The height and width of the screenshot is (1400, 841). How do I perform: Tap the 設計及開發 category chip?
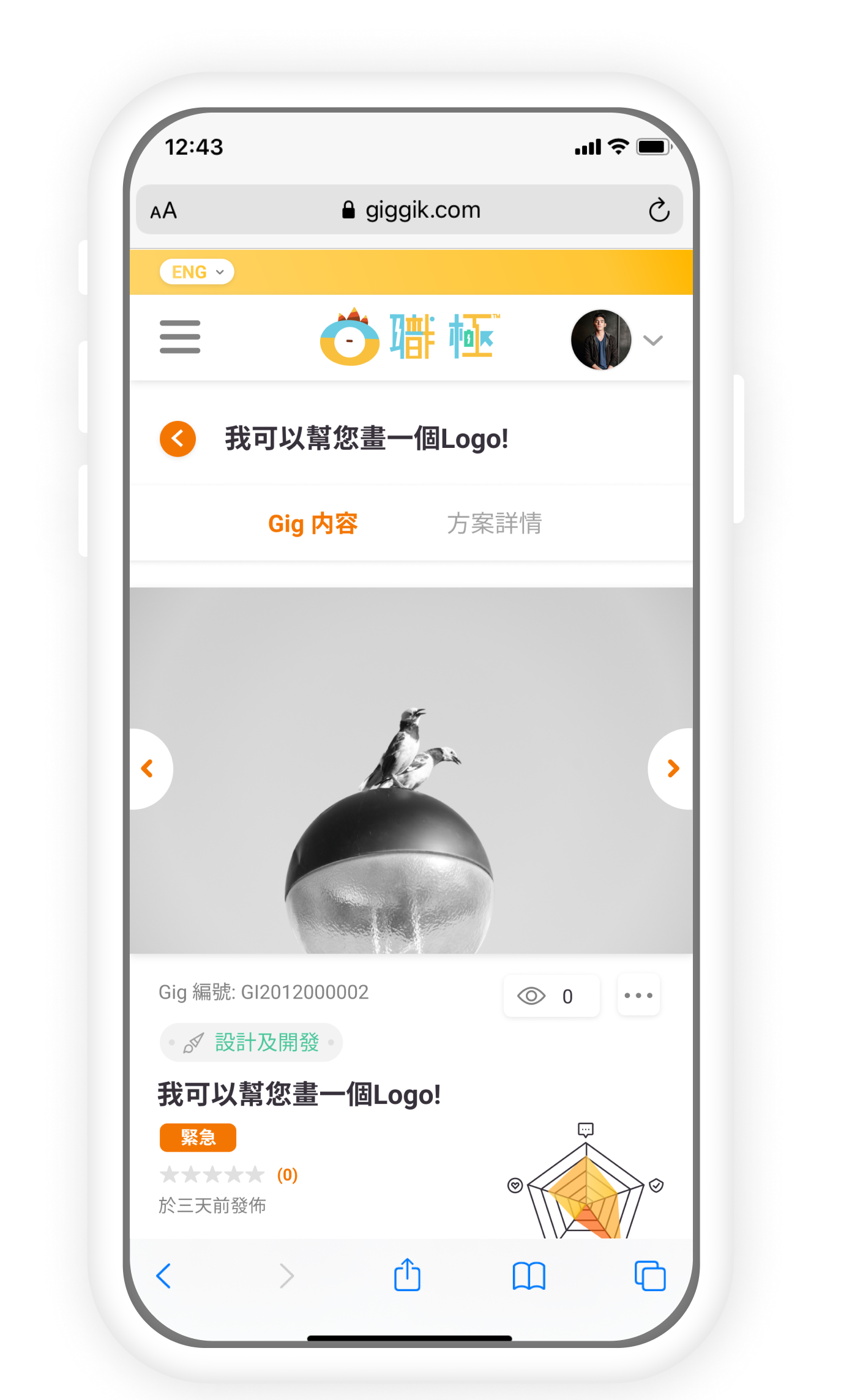pyautogui.click(x=252, y=1042)
